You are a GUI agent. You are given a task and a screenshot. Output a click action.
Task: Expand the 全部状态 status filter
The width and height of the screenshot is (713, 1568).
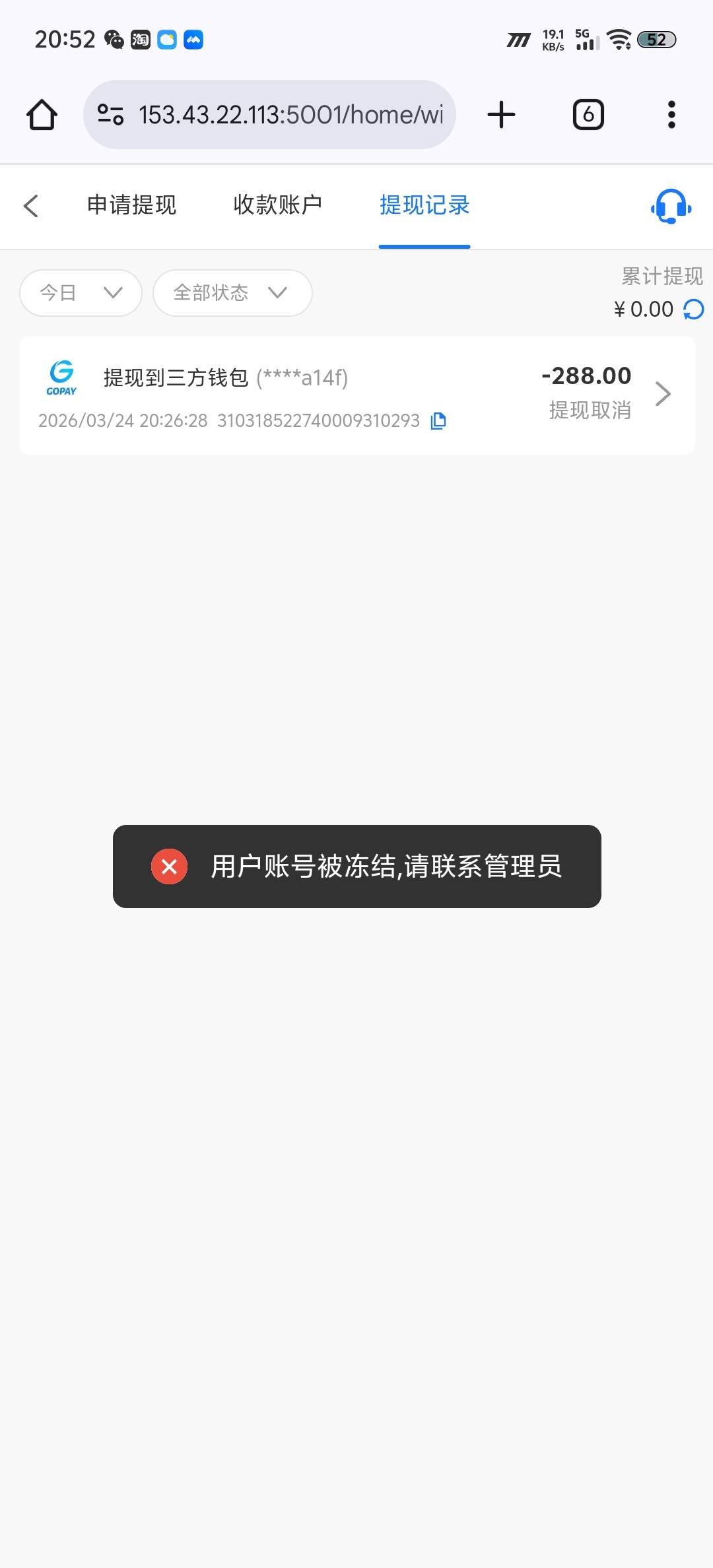point(232,293)
